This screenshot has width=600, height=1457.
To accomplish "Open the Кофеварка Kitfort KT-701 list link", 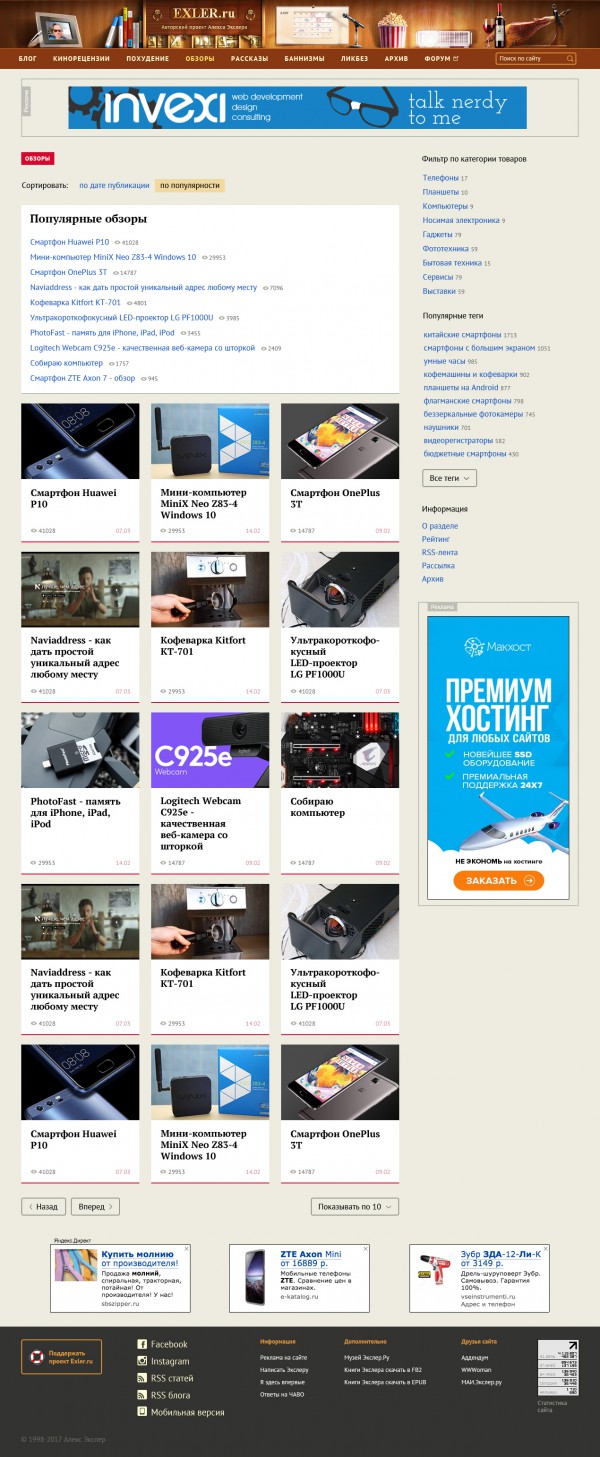I will [x=75, y=302].
